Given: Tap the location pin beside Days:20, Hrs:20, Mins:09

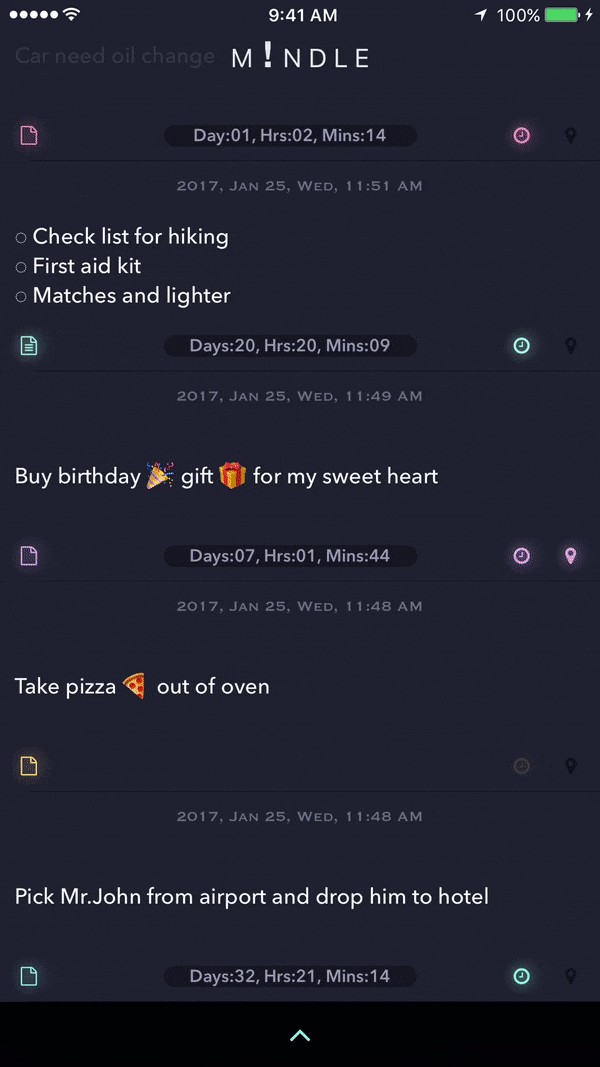Looking at the screenshot, I should pos(571,346).
